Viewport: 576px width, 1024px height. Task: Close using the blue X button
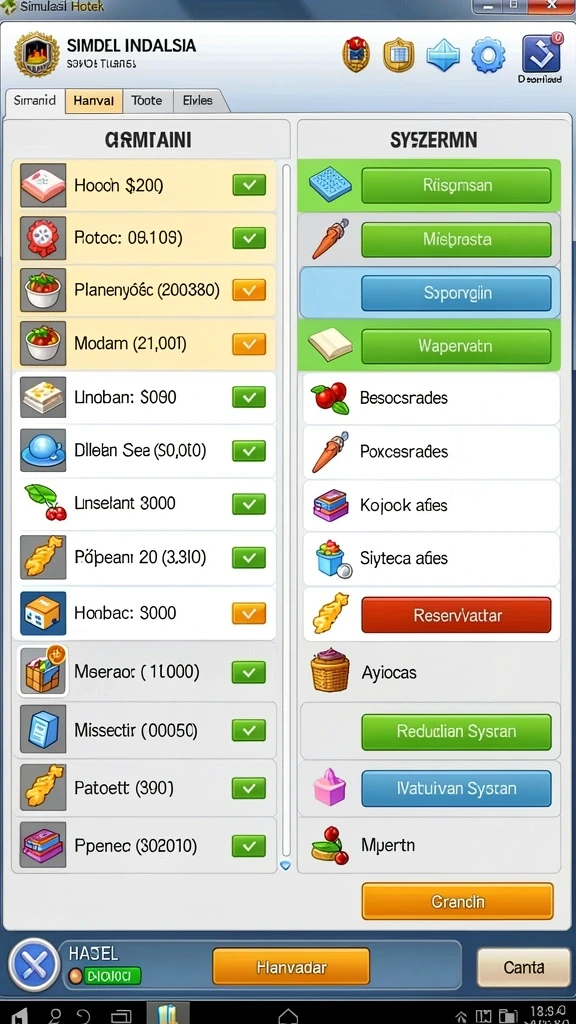[x=35, y=965]
